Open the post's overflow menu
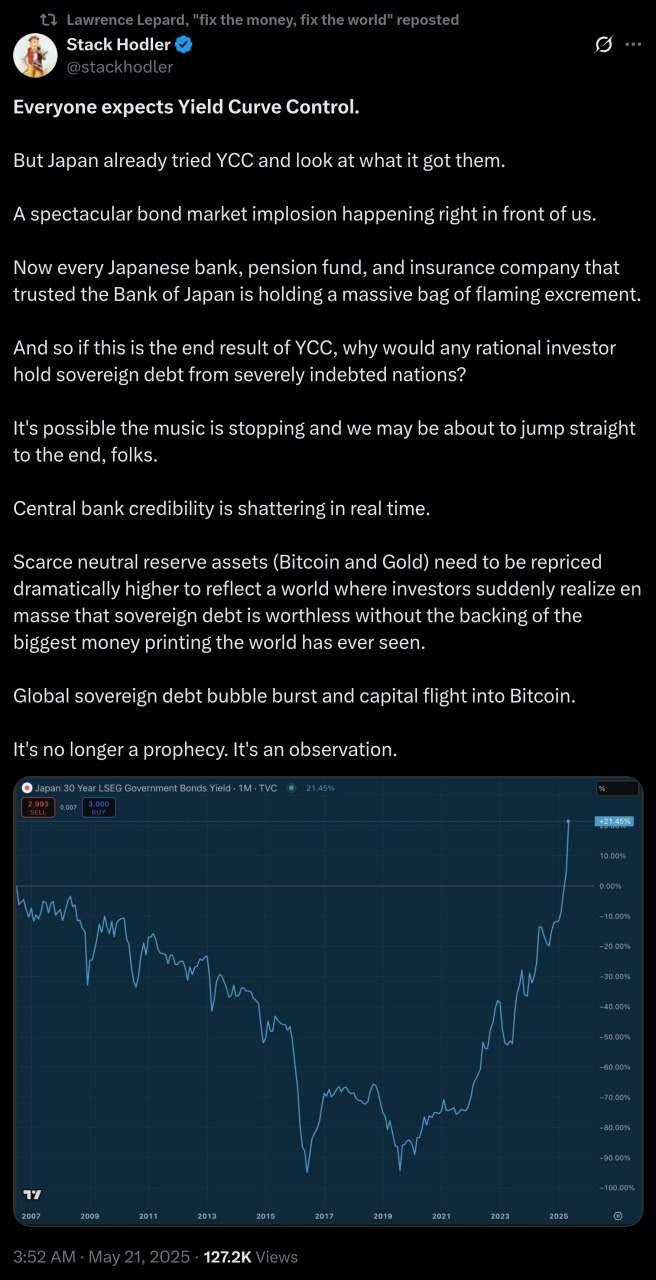This screenshot has height=1280, width=656. (x=634, y=45)
